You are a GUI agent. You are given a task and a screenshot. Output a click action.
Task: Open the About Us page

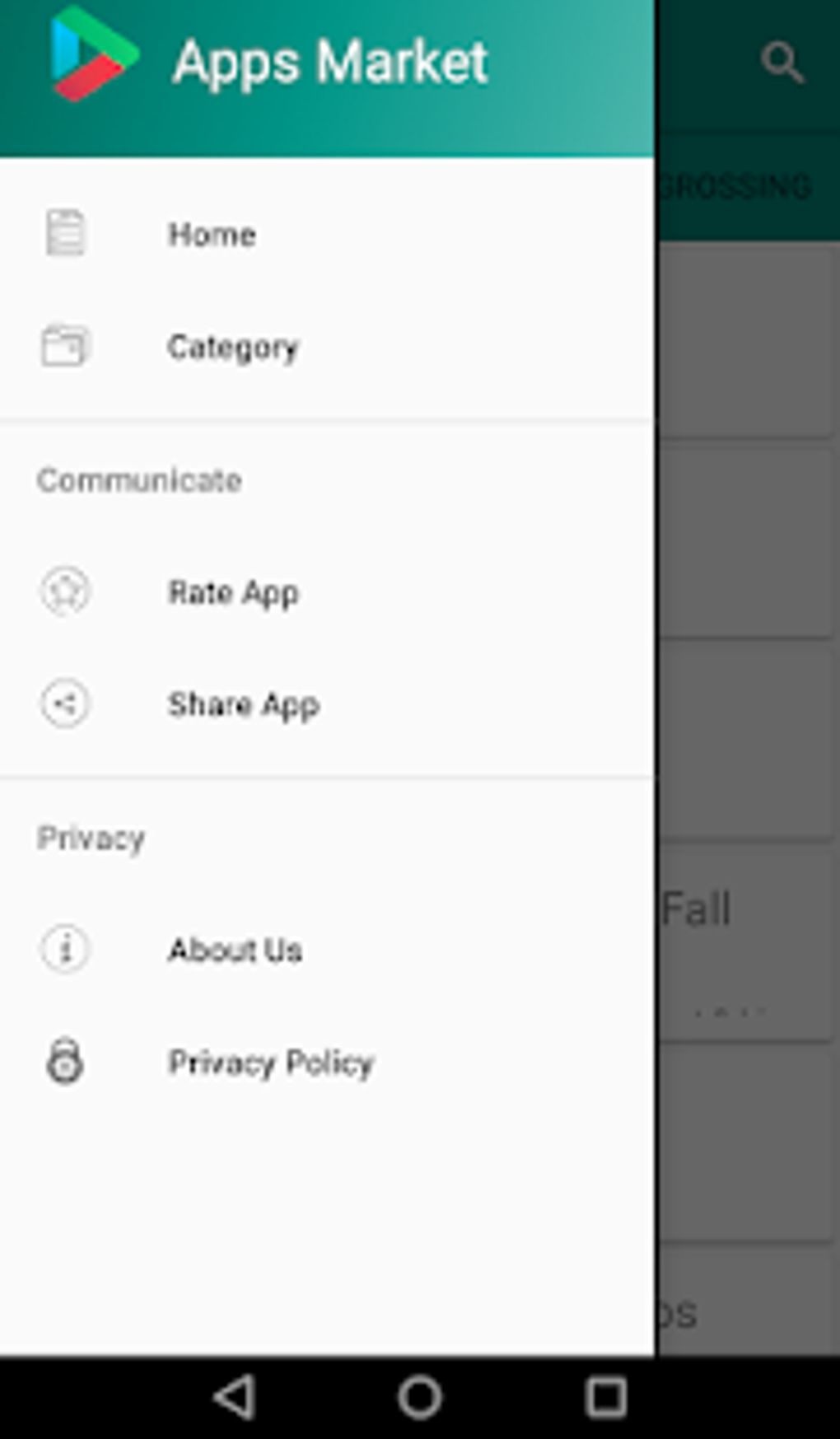coord(327,949)
